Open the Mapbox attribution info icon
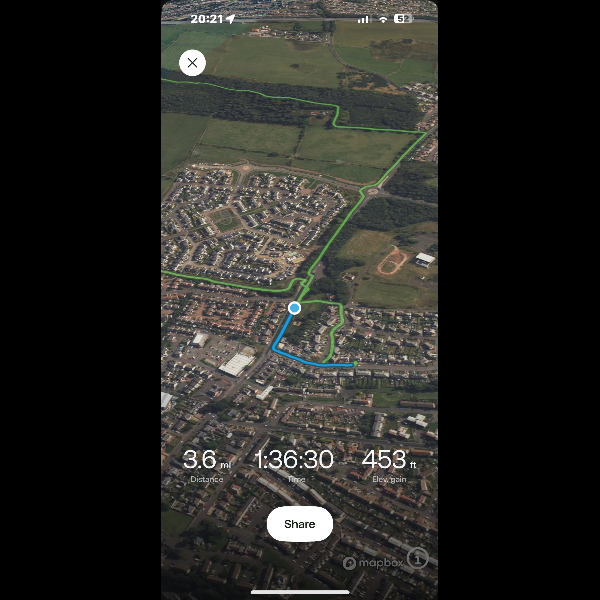Viewport: 600px width, 600px height. pos(418,558)
